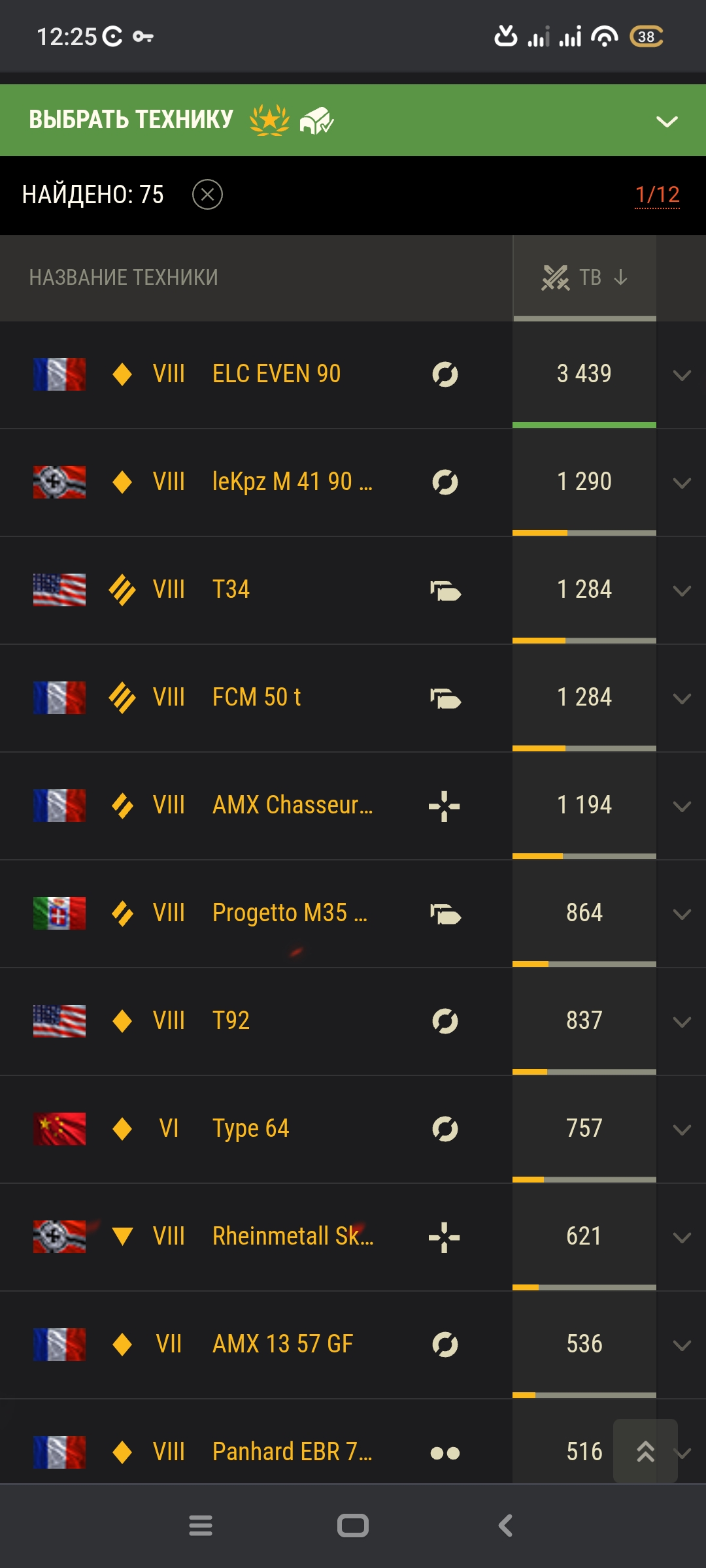The height and width of the screenshot is (1568, 706).
Task: Expand the FCM 50 t row
Action: tap(682, 698)
